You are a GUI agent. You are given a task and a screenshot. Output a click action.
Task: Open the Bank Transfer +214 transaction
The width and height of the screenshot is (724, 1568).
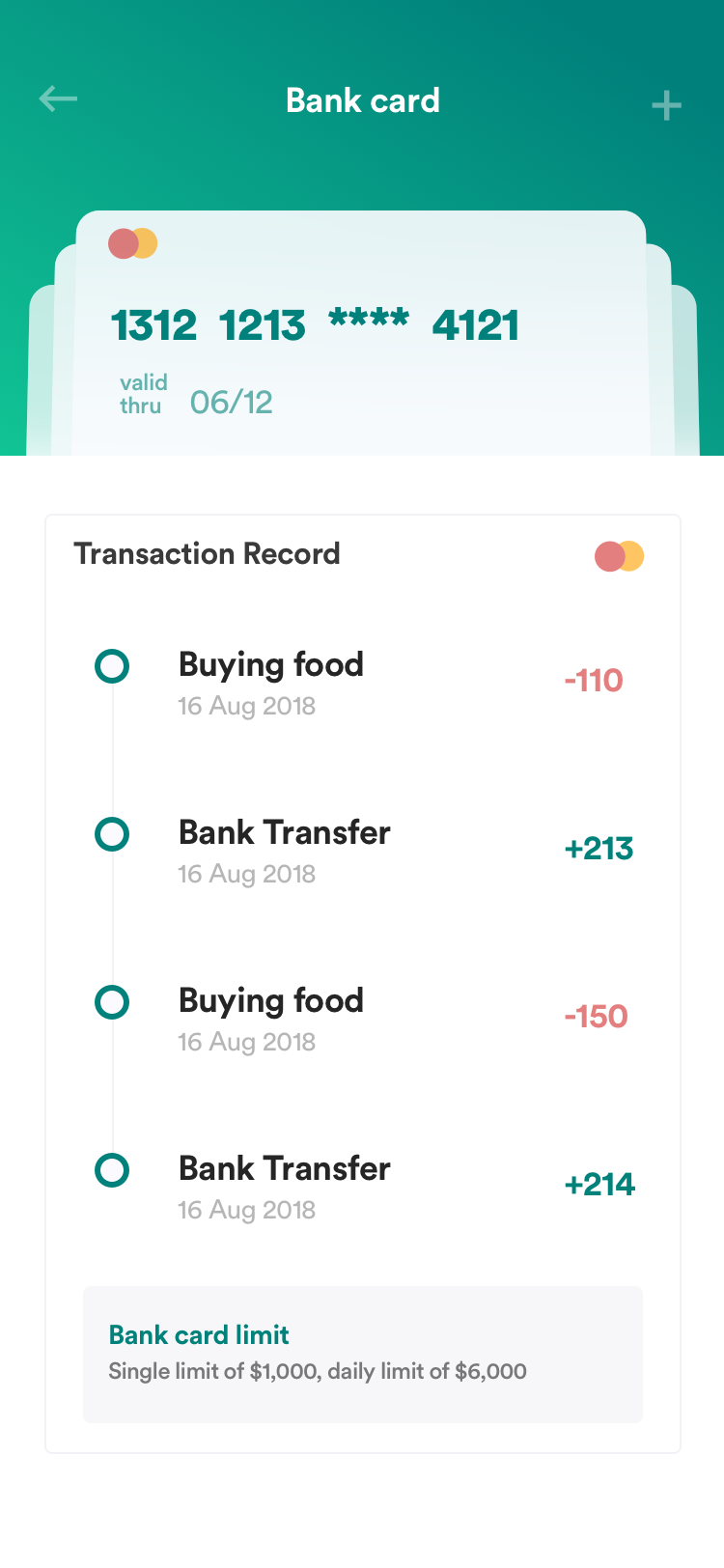(x=363, y=1187)
